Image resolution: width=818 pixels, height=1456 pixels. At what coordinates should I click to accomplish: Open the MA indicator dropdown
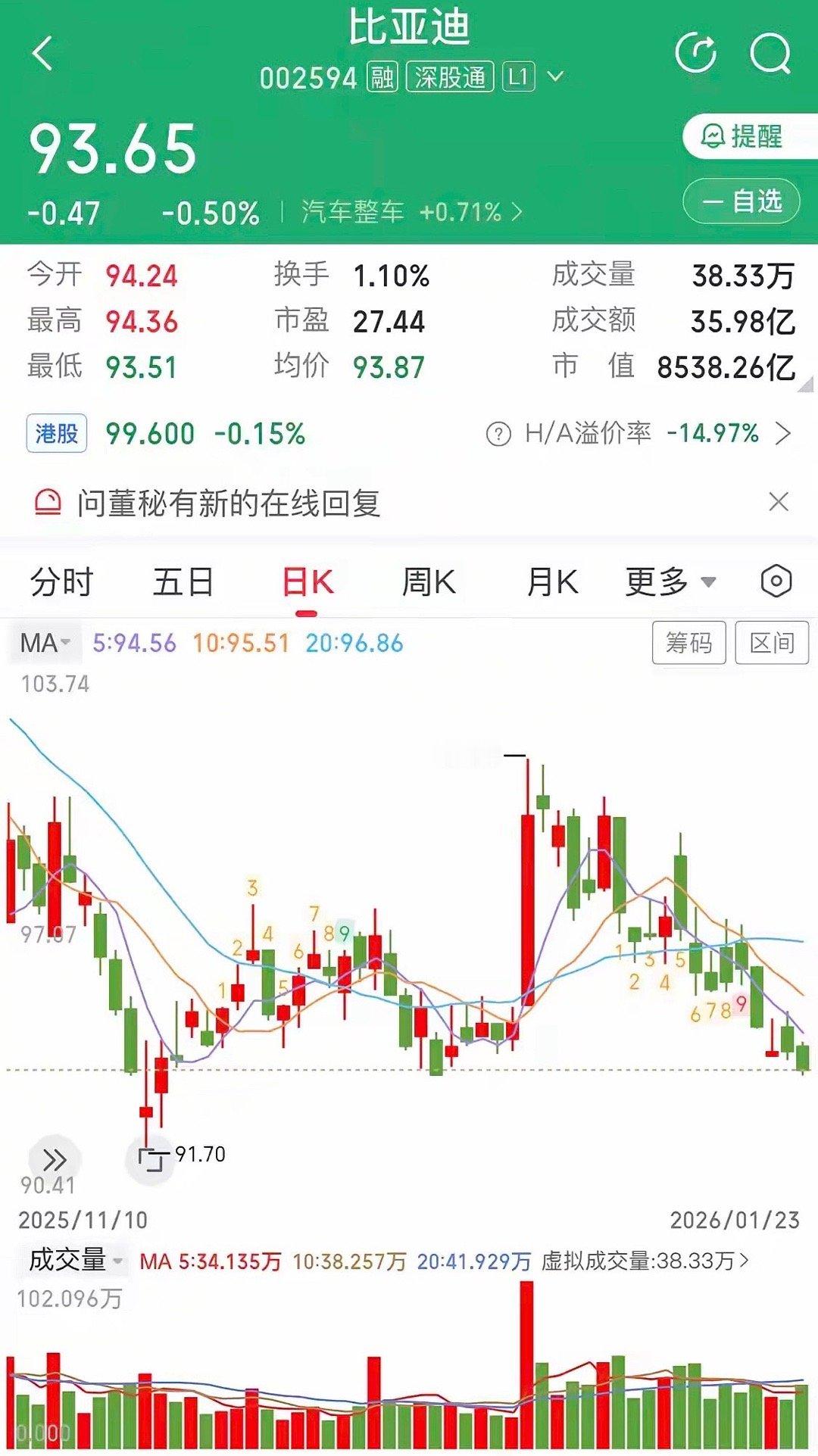click(x=43, y=641)
